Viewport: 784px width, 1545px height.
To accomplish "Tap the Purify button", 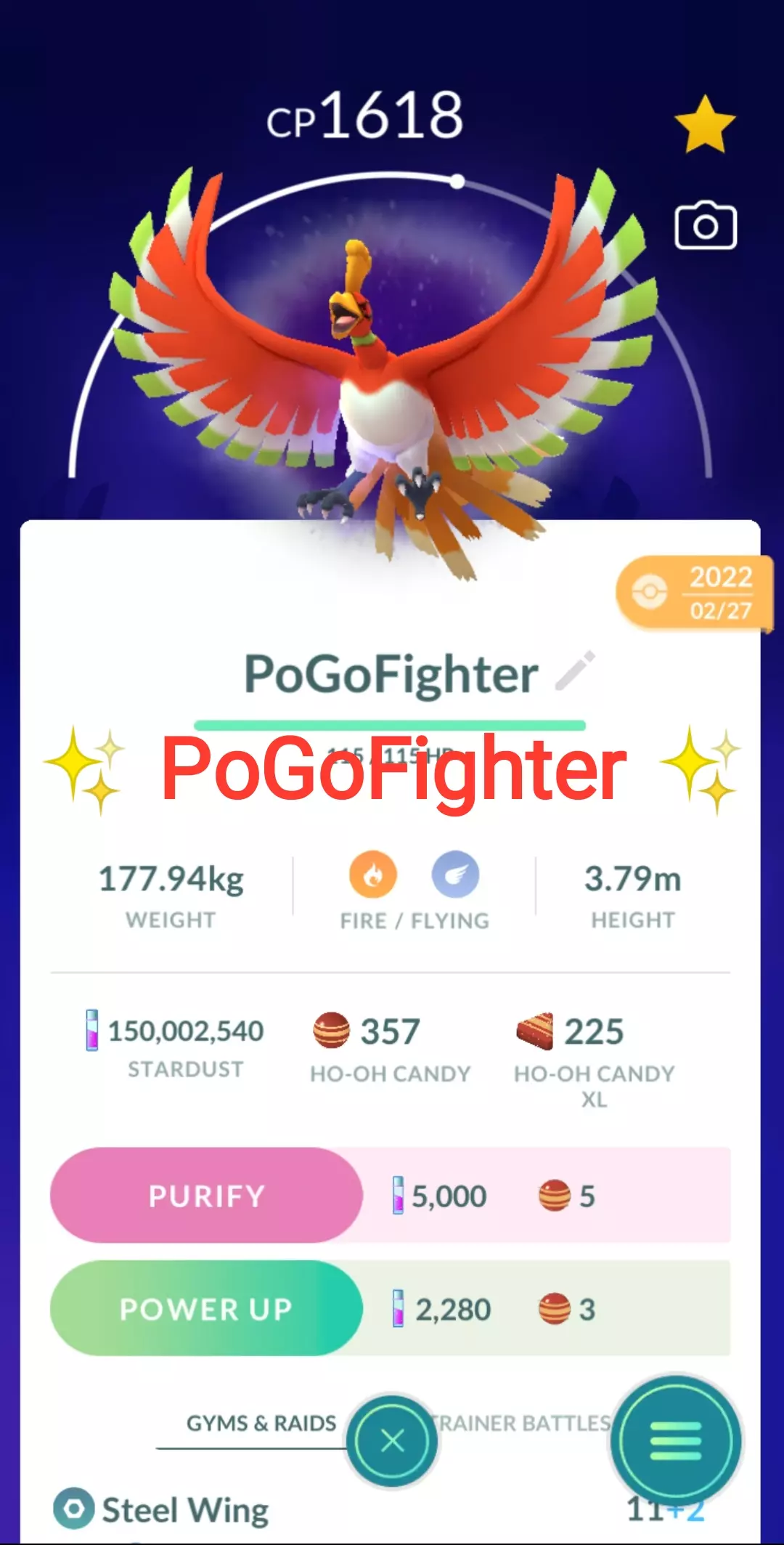I will [206, 1196].
